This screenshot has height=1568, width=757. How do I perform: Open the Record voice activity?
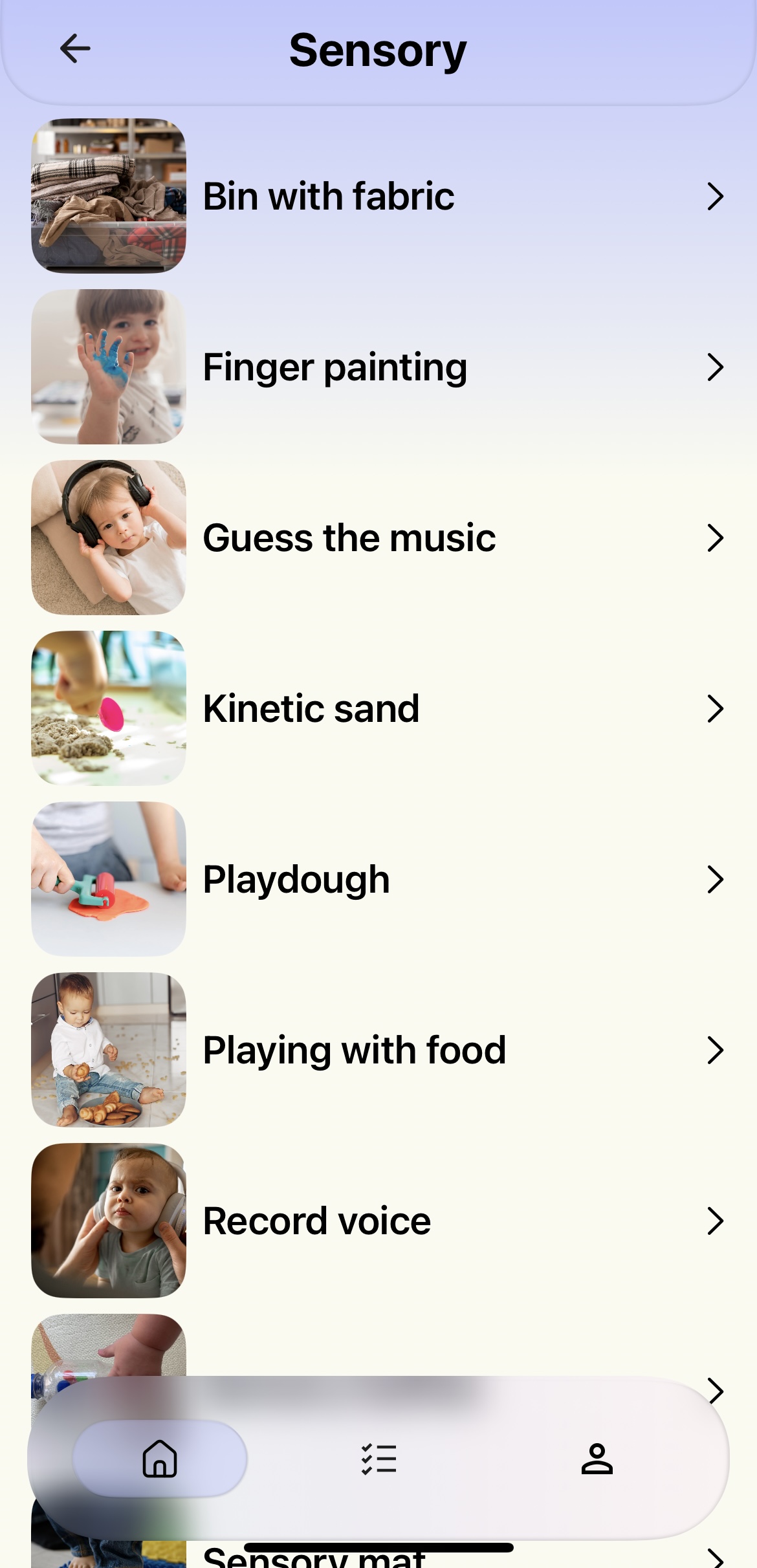tap(378, 1221)
